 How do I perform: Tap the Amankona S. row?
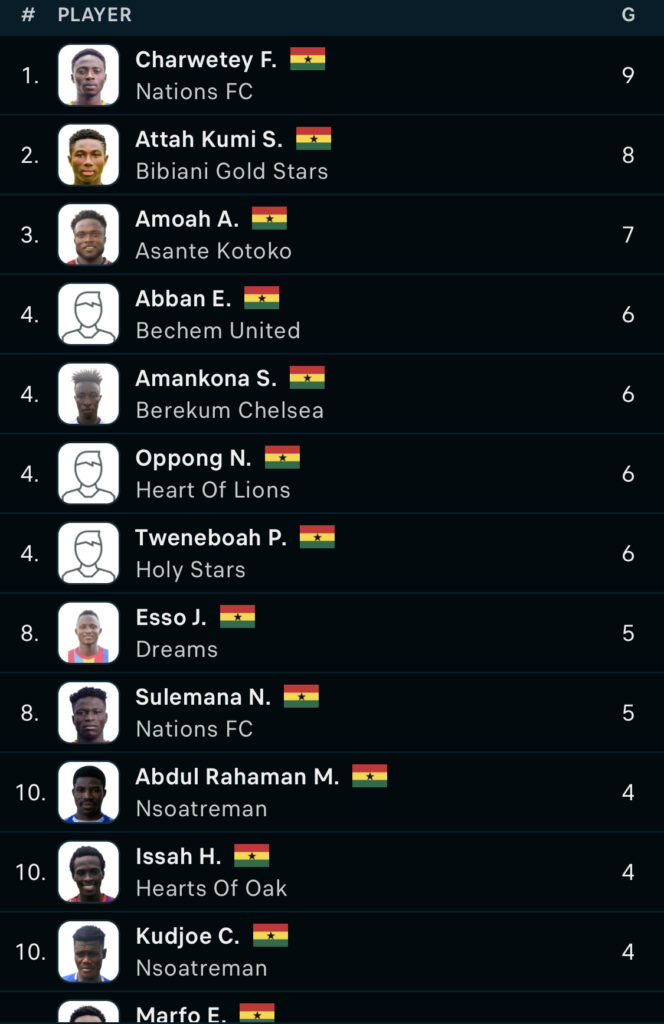tap(206, 379)
